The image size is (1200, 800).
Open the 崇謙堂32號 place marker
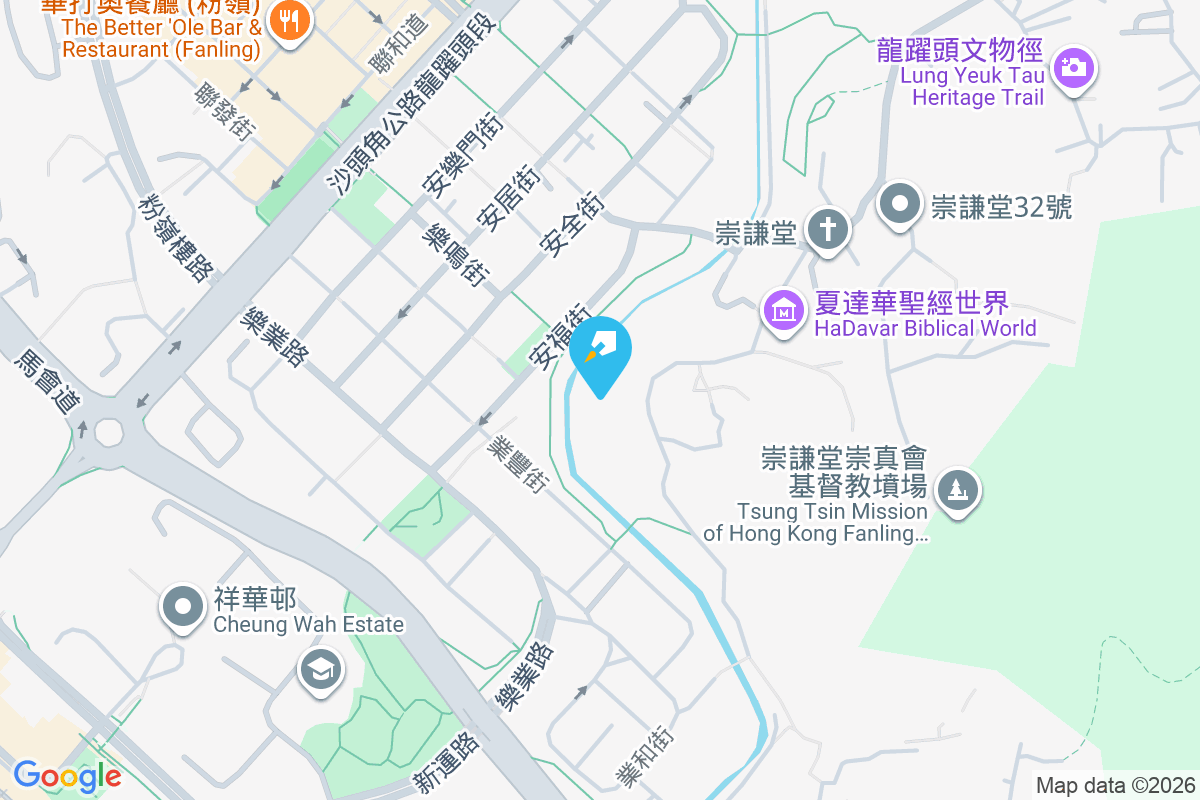click(899, 205)
